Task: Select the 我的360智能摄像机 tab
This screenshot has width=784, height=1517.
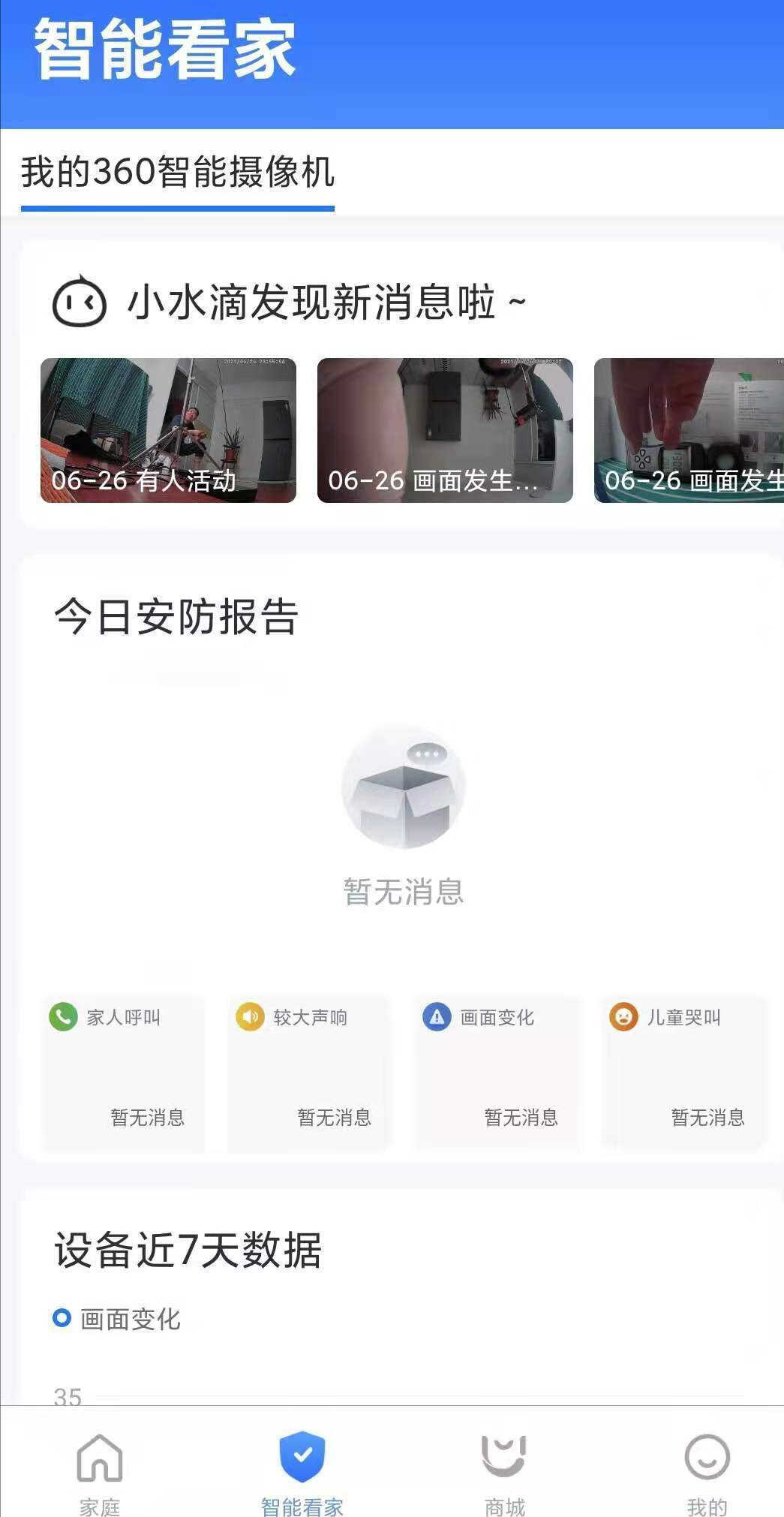Action: click(177, 173)
